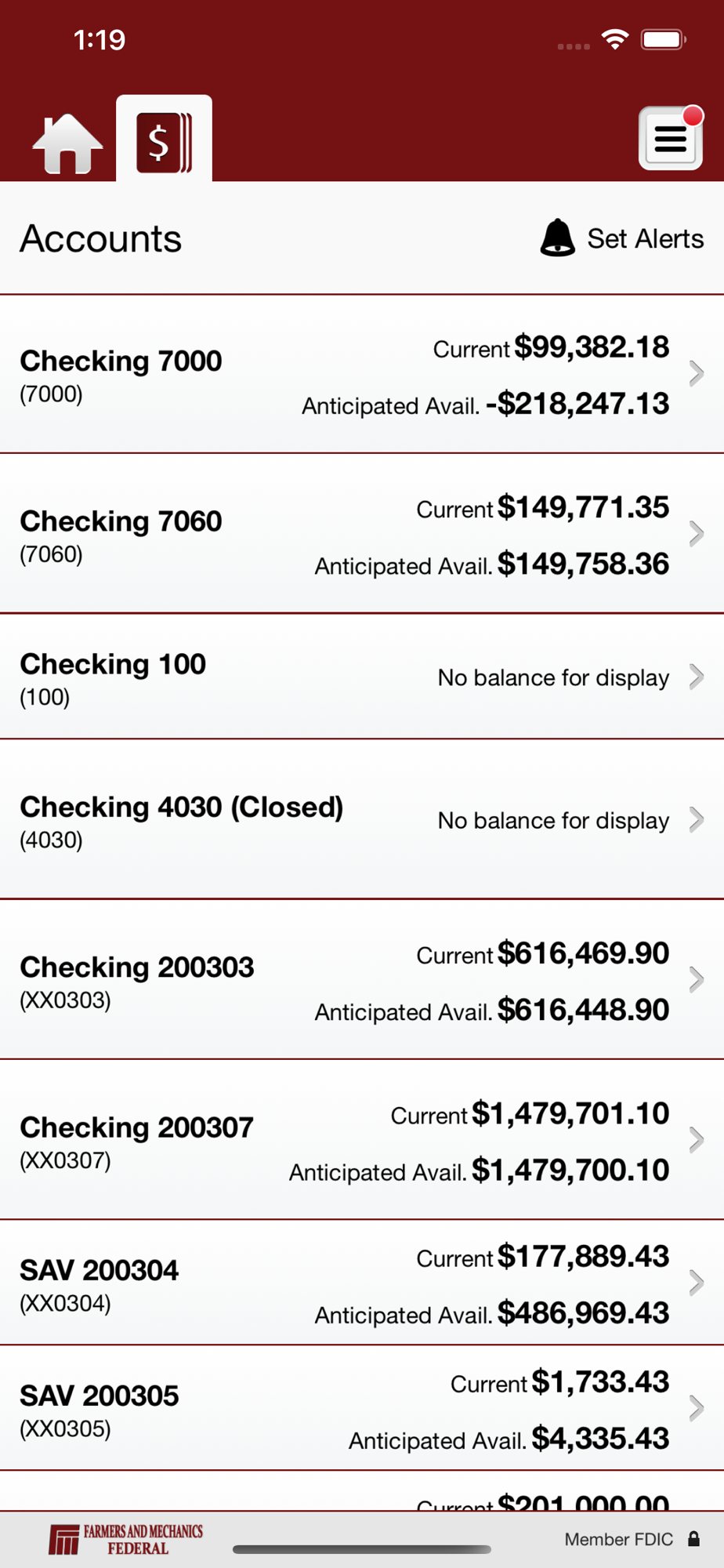This screenshot has height=1568, width=724.
Task: Tap Set Alerts
Action: pos(622,238)
